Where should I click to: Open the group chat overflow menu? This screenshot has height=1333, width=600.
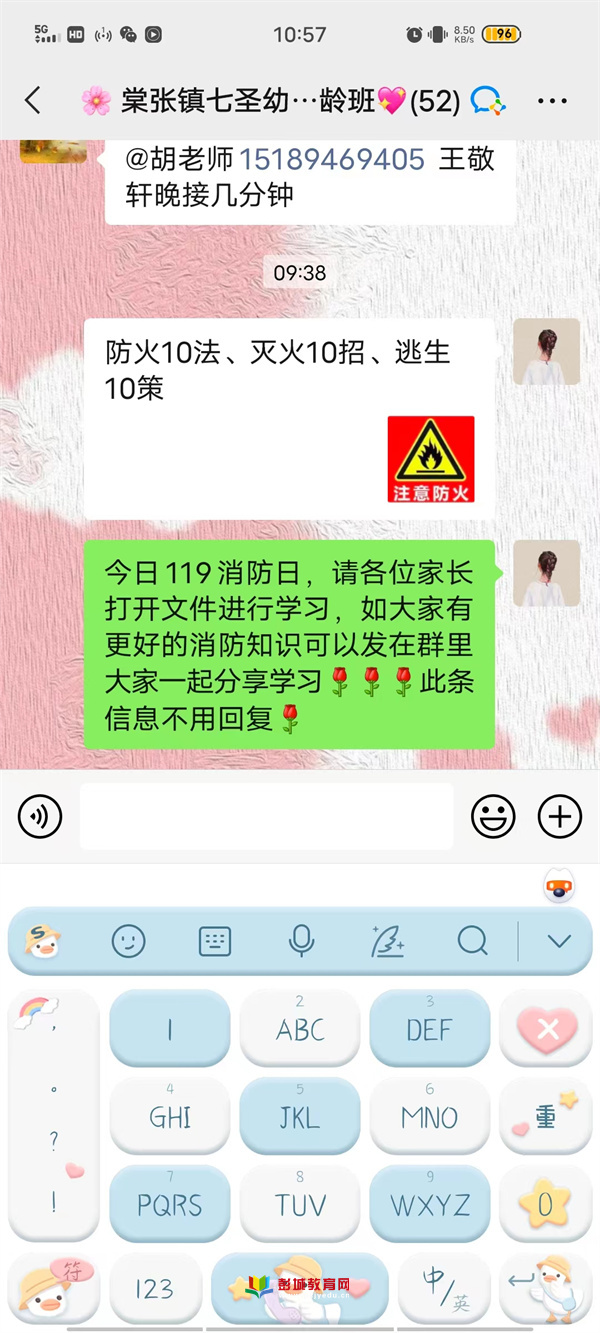point(552,100)
